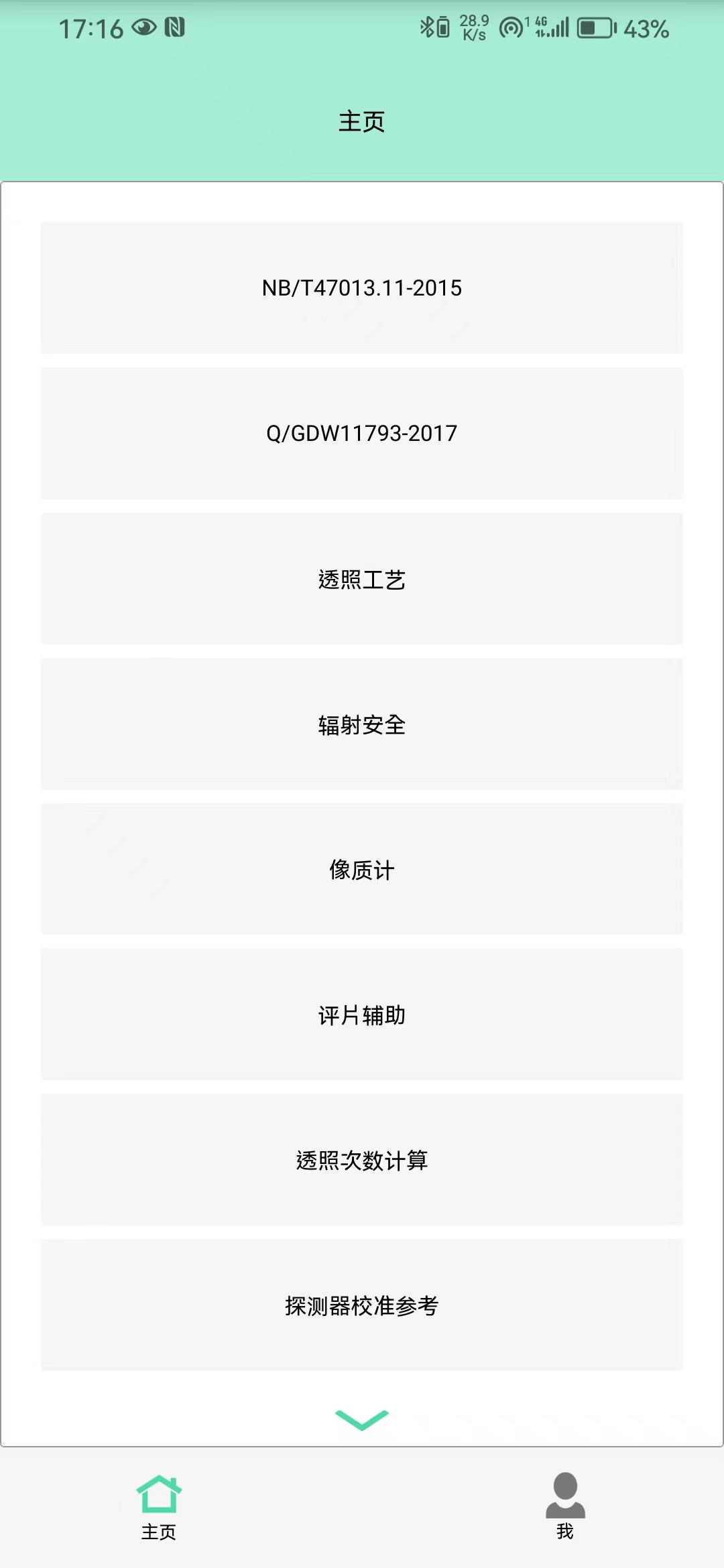Open 探测器校准参考 entry
This screenshot has height=1568, width=724.
pos(362,1305)
